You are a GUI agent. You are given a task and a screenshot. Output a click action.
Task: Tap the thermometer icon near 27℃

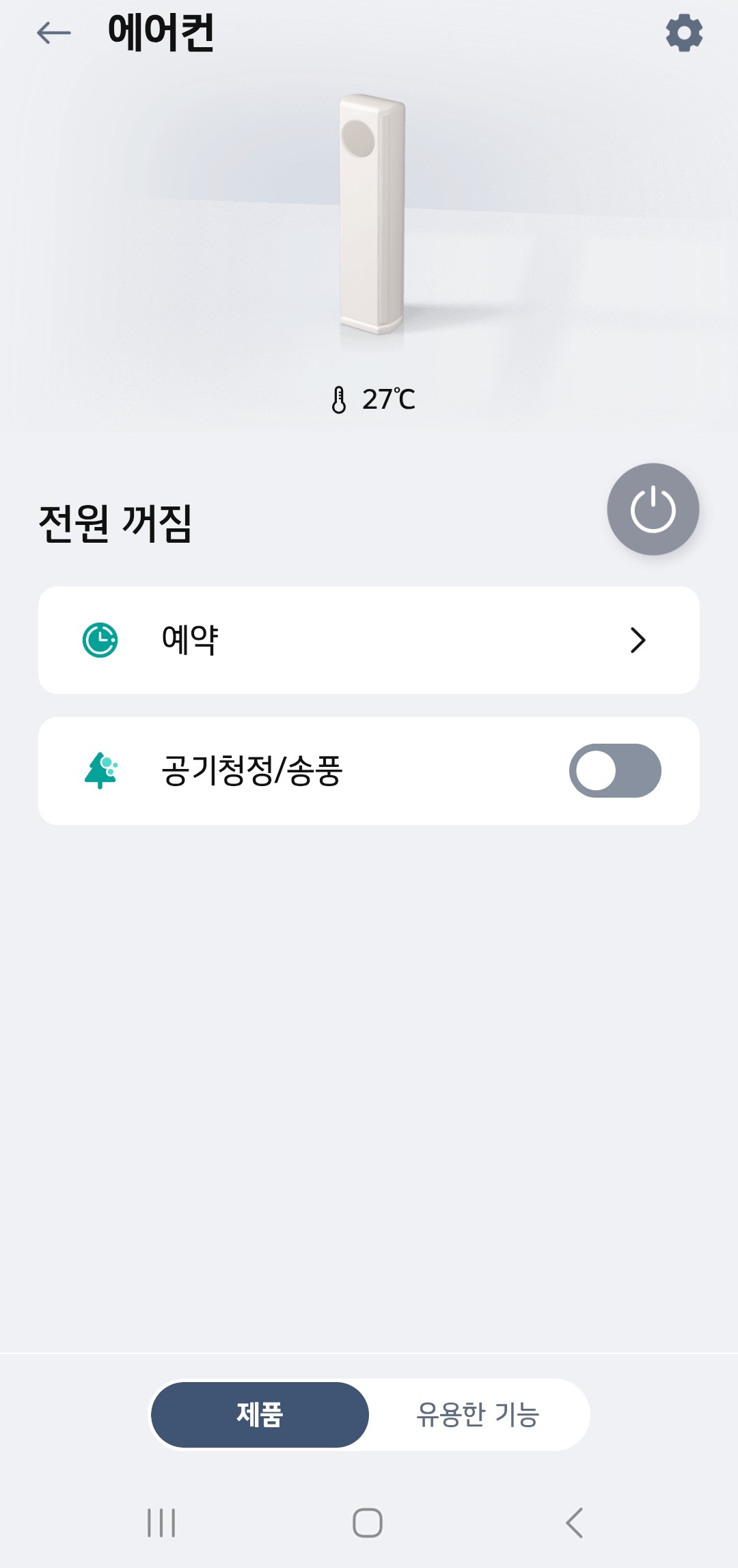point(339,400)
